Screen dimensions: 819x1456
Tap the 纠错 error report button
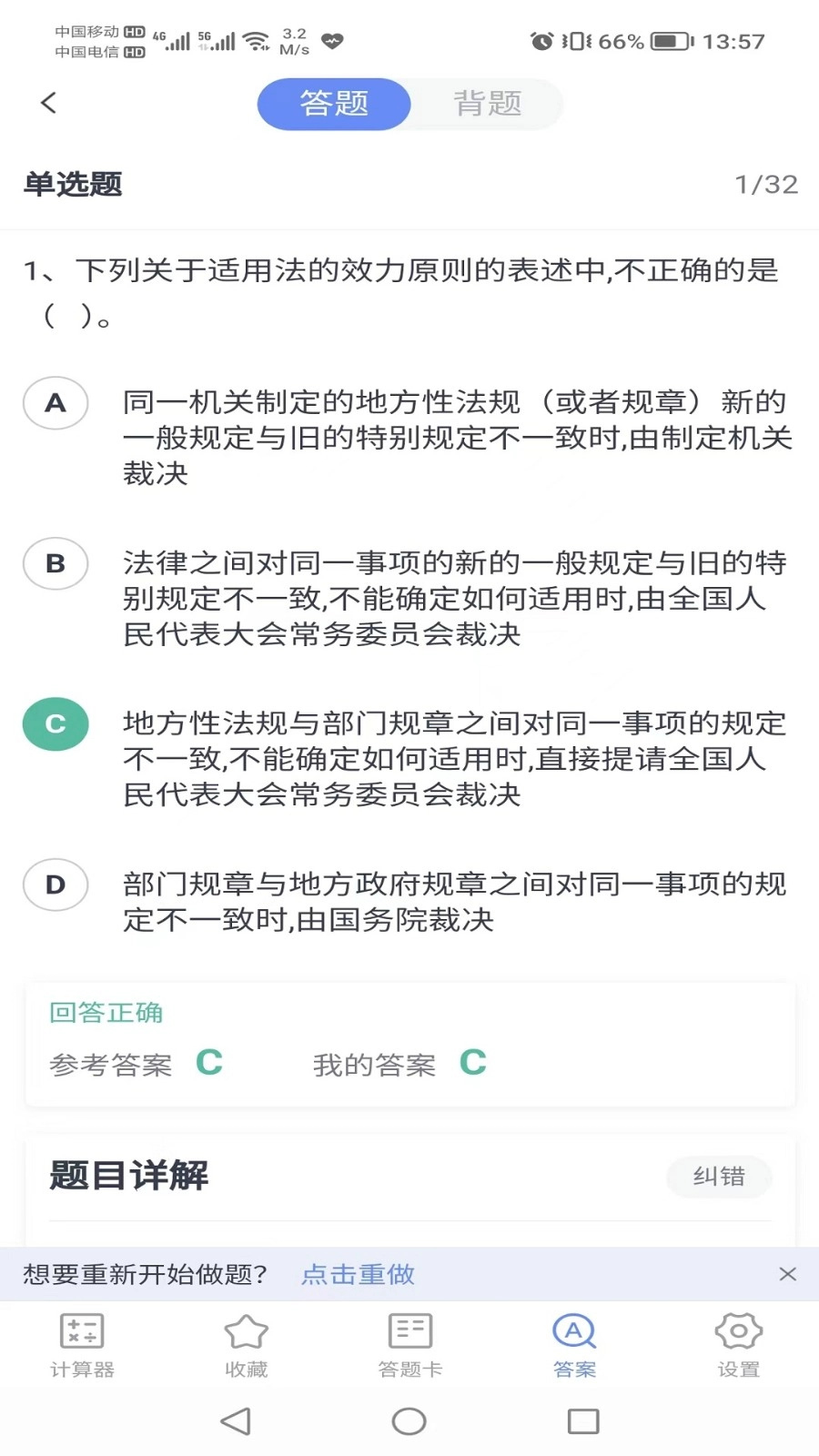[719, 1177]
